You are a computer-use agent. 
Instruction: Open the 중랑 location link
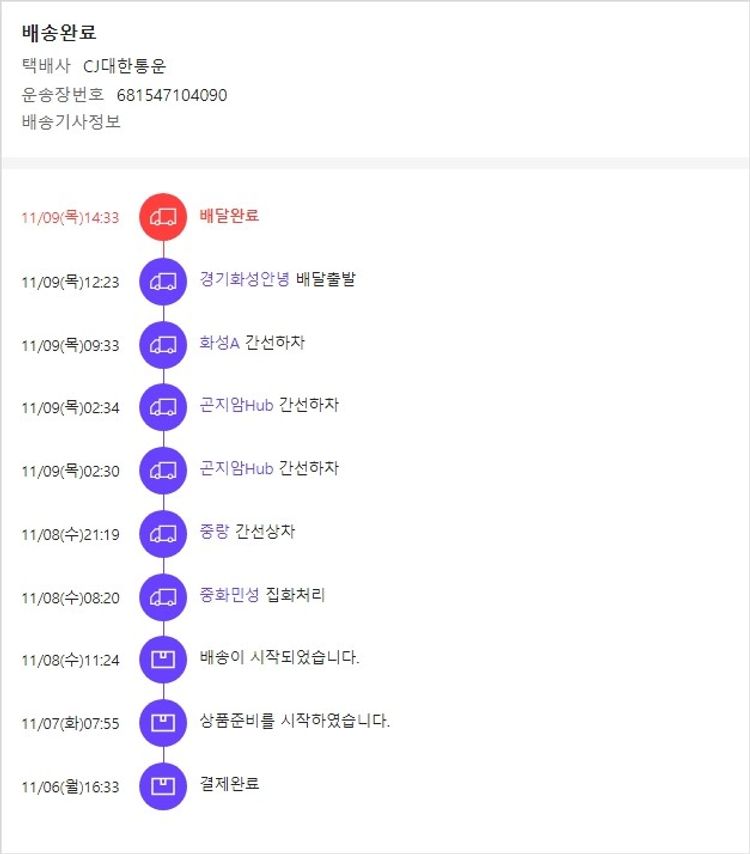click(x=214, y=531)
